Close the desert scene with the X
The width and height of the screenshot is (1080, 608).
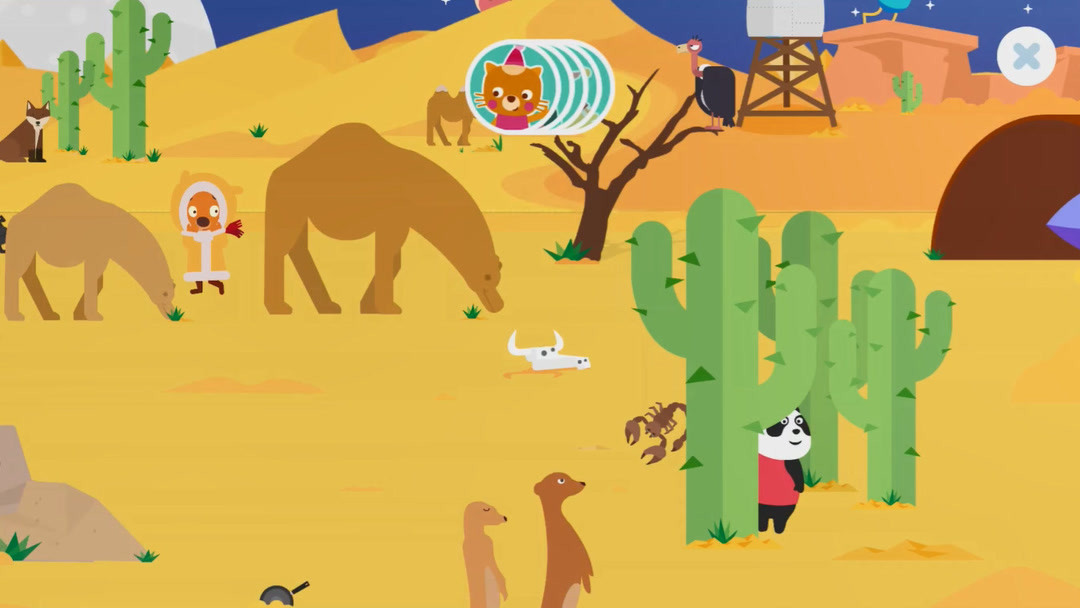[x=1026, y=56]
